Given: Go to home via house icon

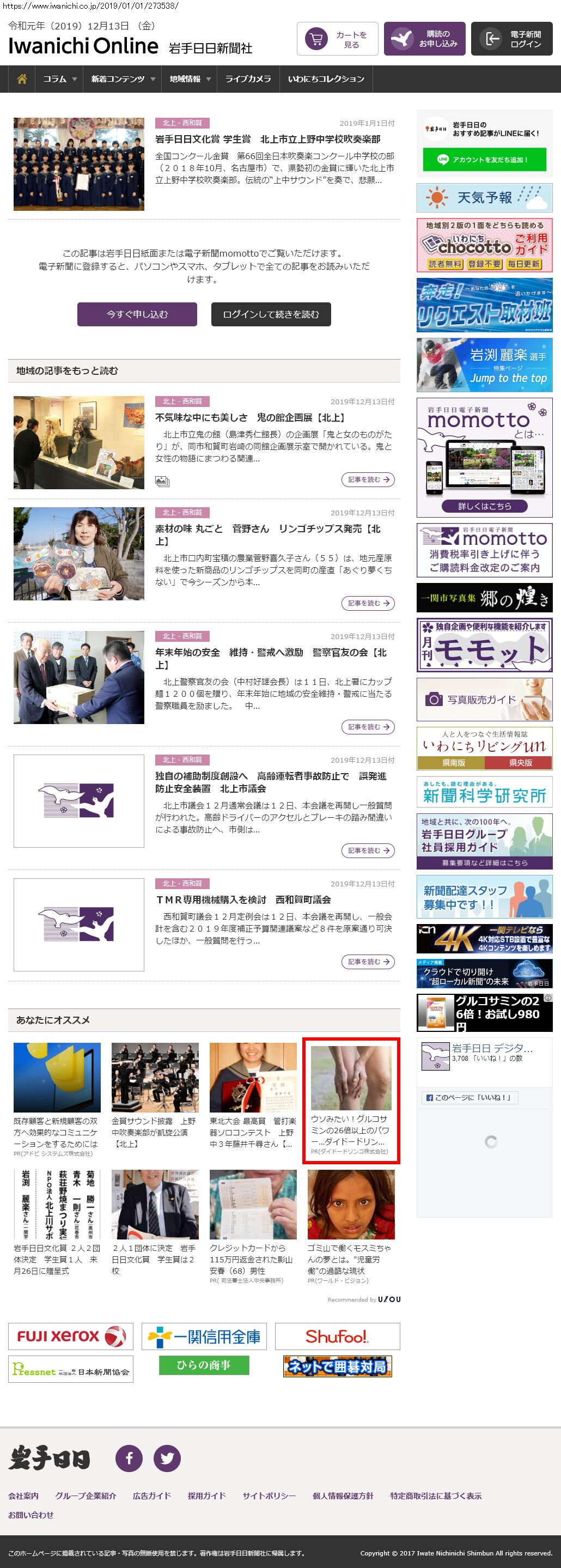Looking at the screenshot, I should (x=22, y=79).
